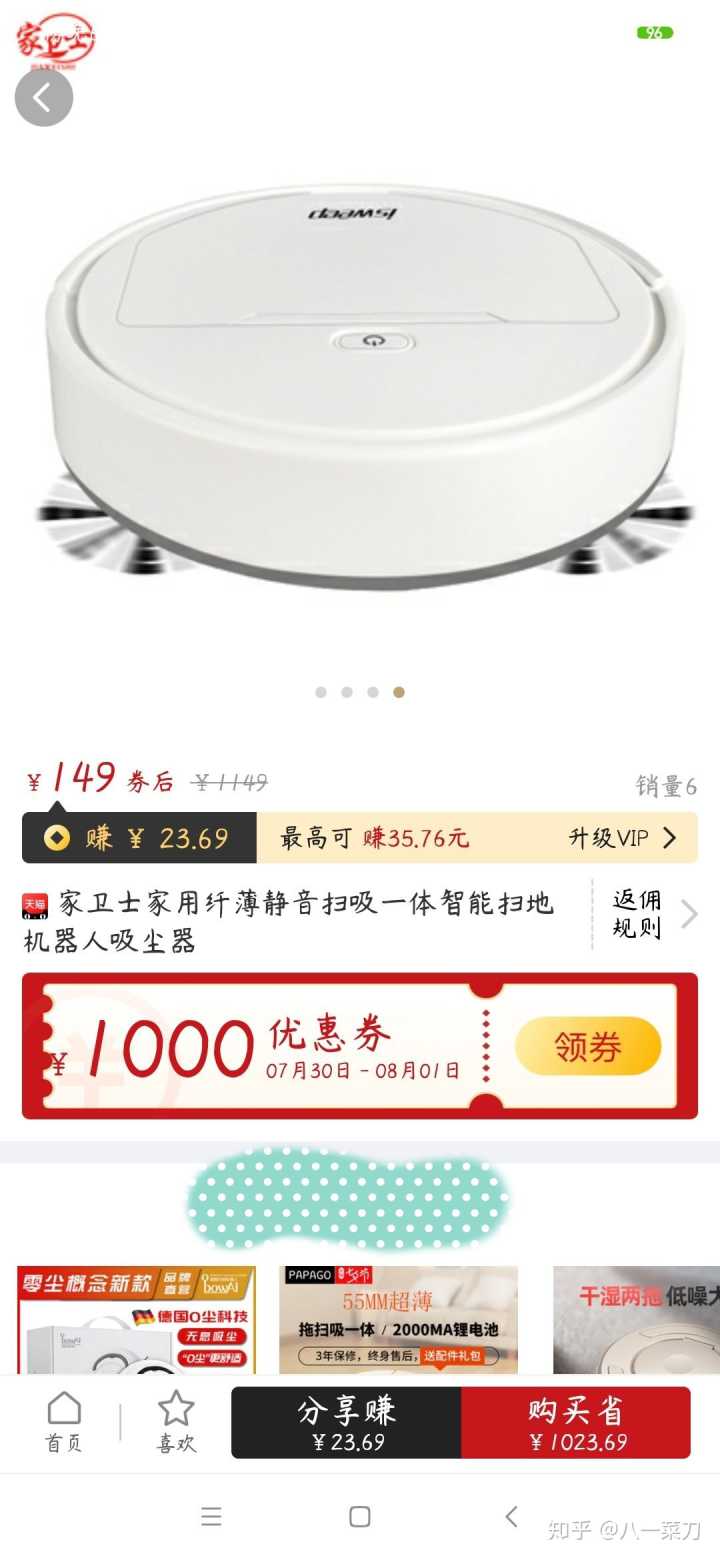Tap 购买省 buy and save button
The height and width of the screenshot is (1560, 720).
[576, 1422]
